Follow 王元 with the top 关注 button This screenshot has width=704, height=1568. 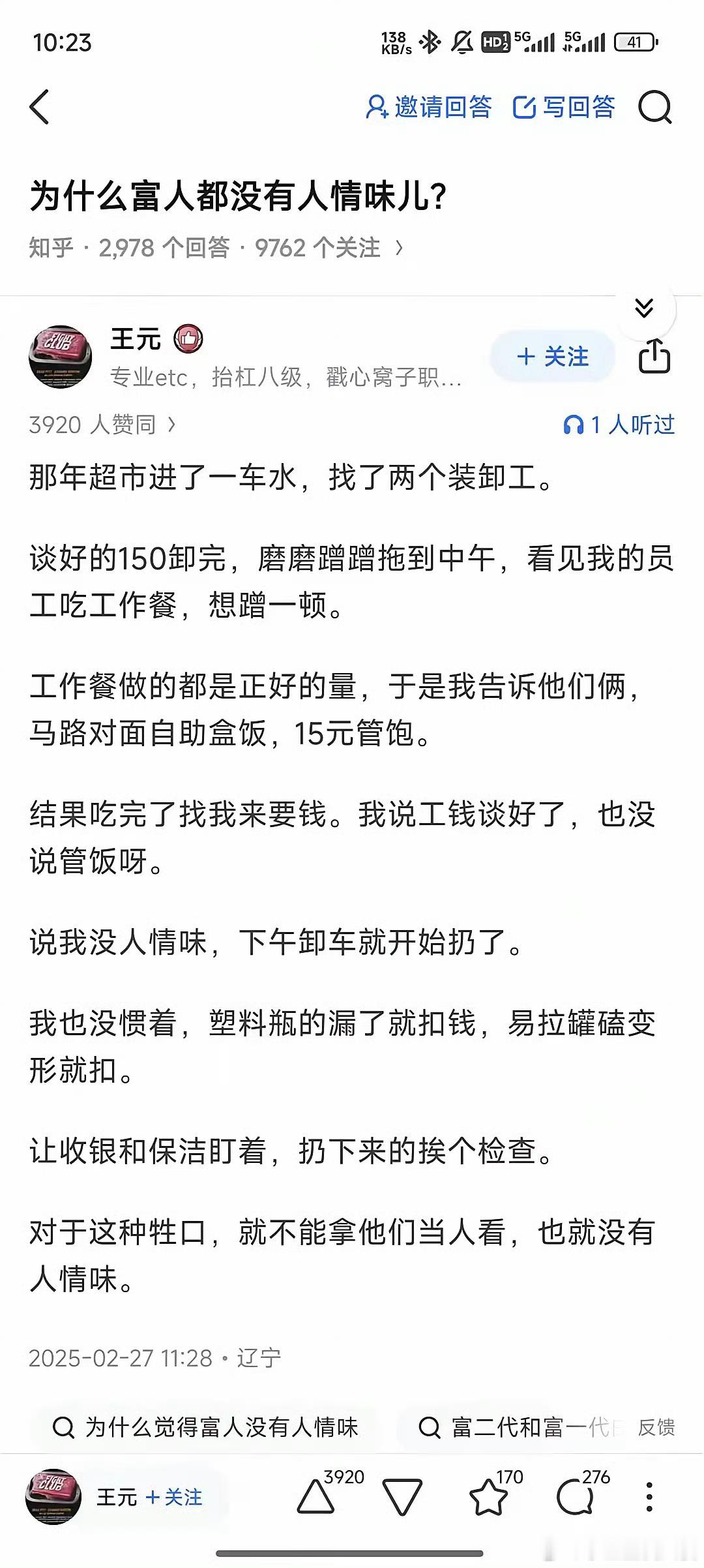coord(551,357)
